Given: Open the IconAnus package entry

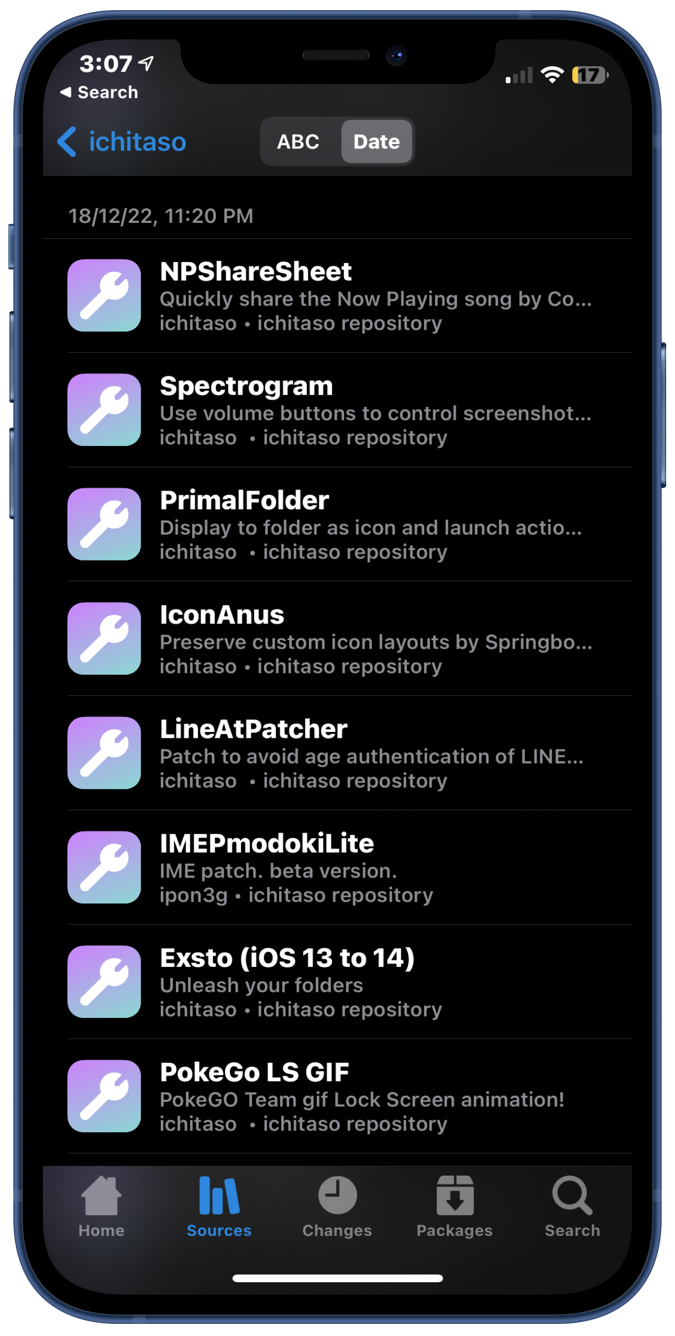Looking at the screenshot, I should pos(337,639).
